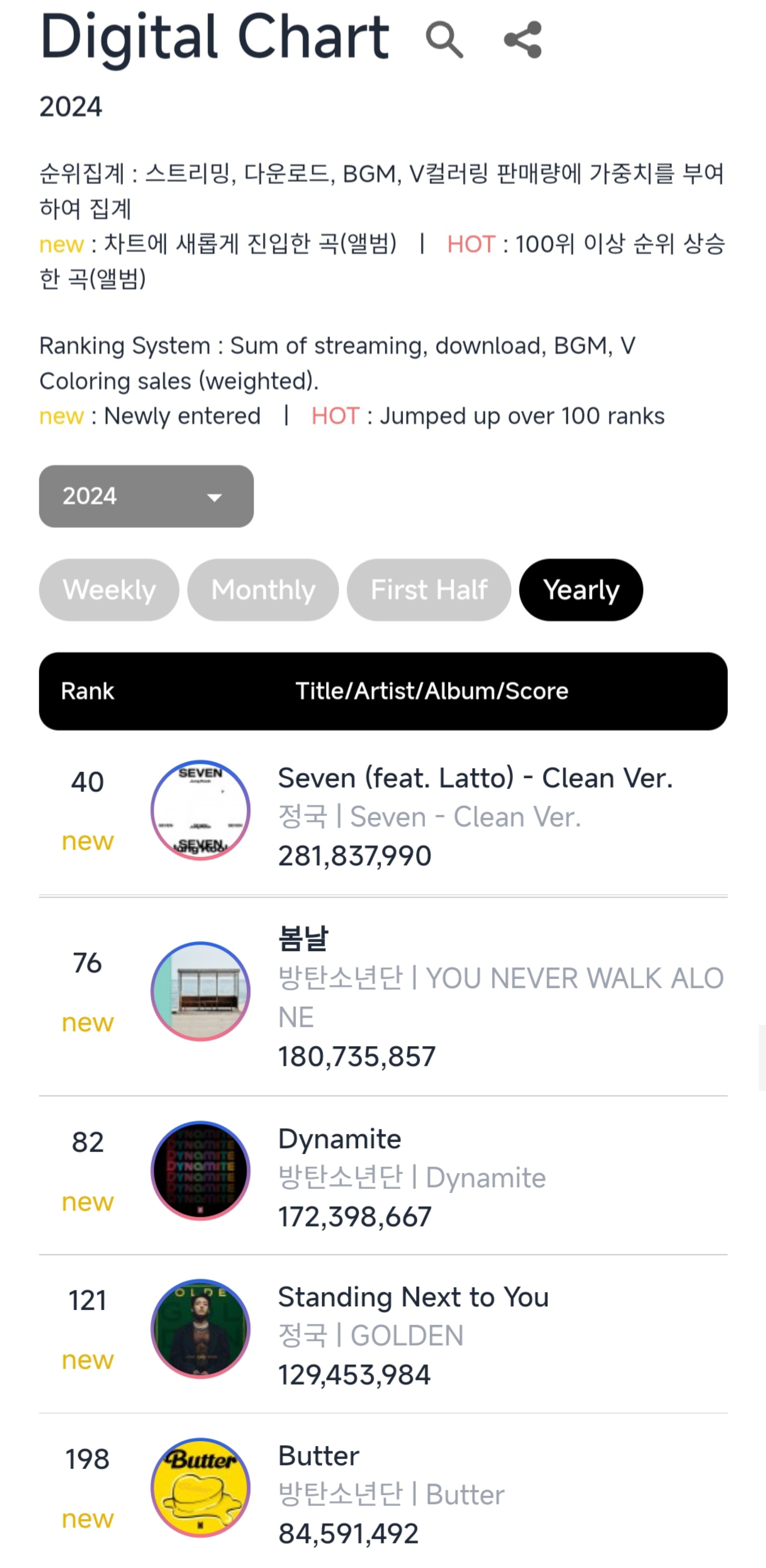
Task: Open the Dynamite chart entry
Action: tap(383, 1175)
